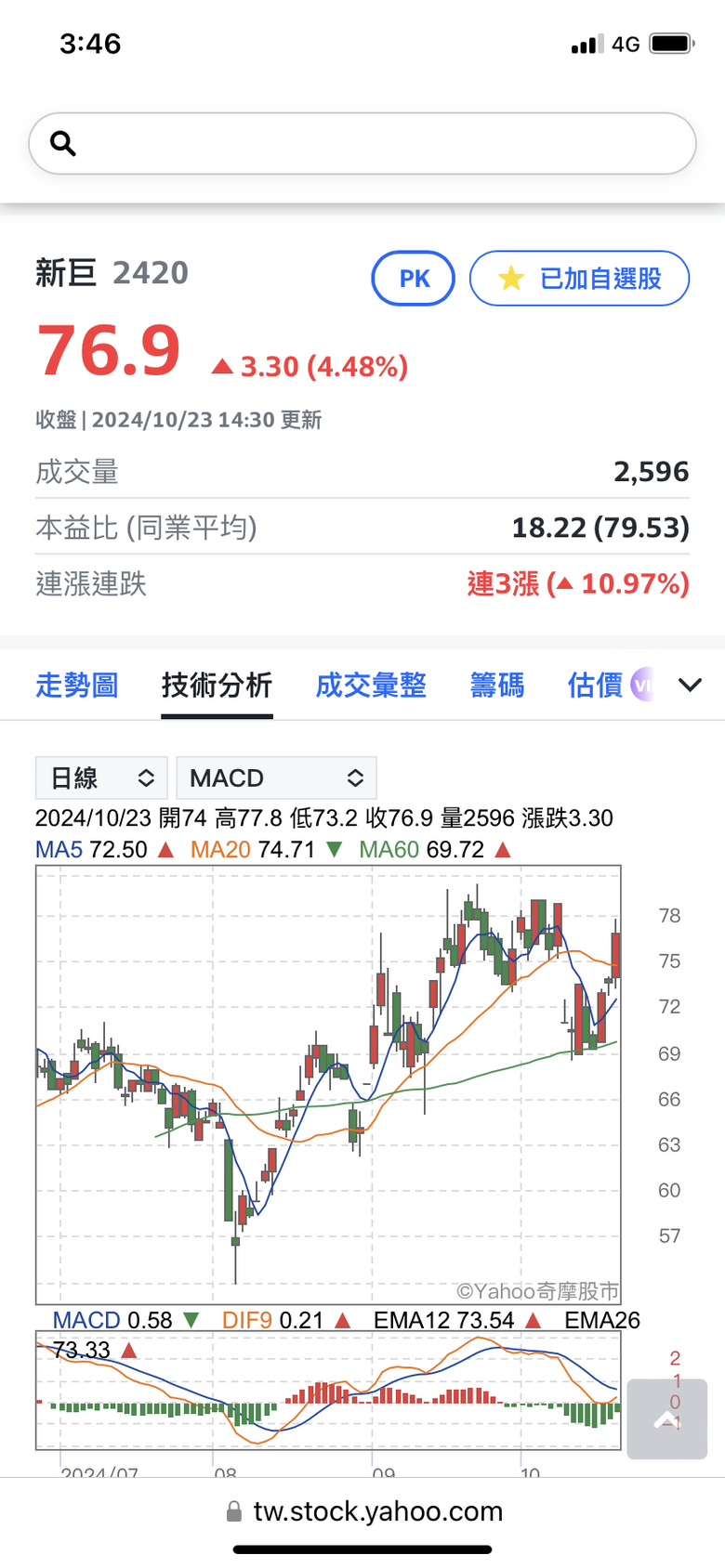This screenshot has height=1568, width=725.
Task: Tap the stock search box
Action: pyautogui.click(x=362, y=144)
